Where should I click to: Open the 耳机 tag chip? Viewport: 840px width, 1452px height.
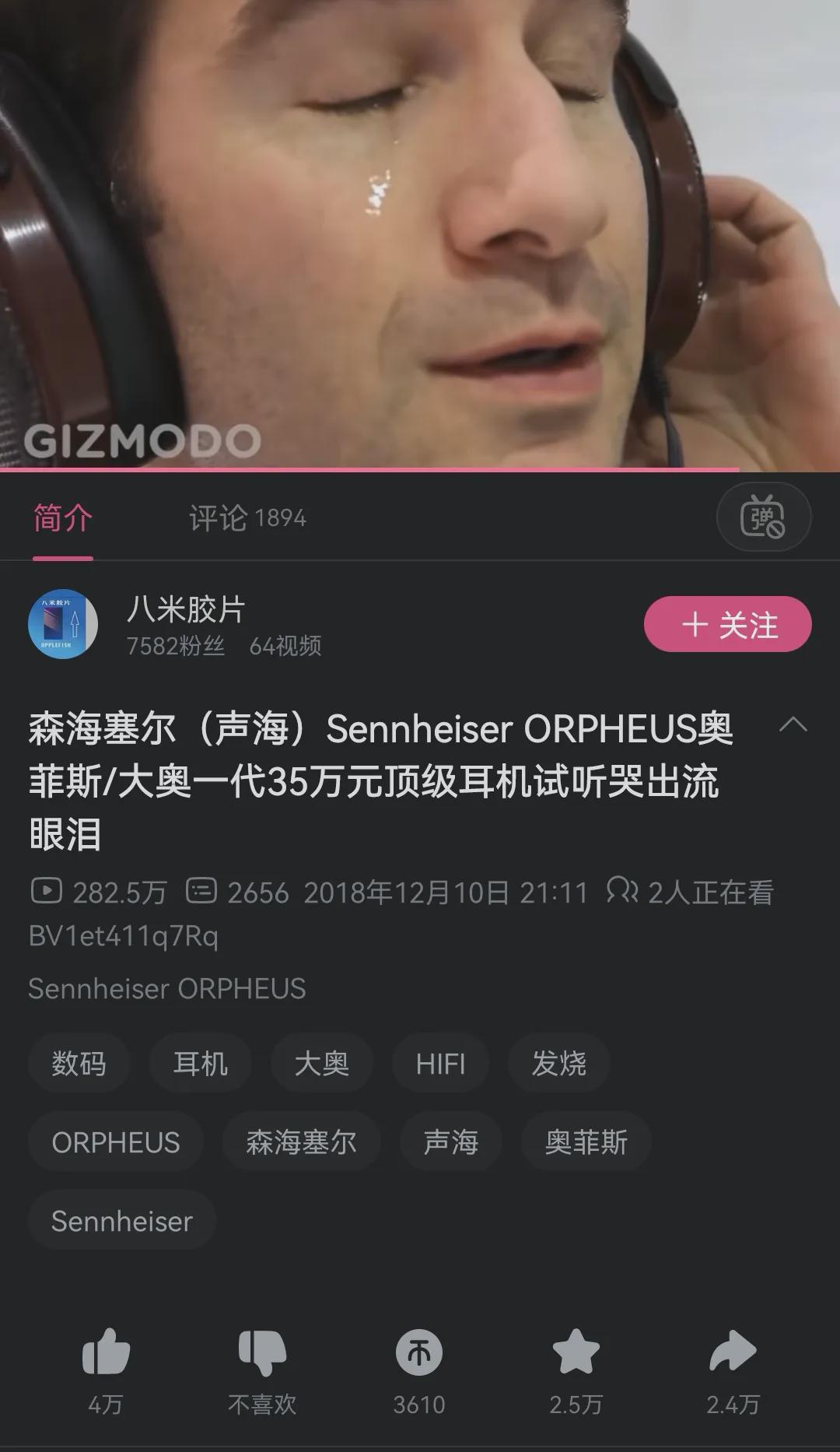(200, 1063)
